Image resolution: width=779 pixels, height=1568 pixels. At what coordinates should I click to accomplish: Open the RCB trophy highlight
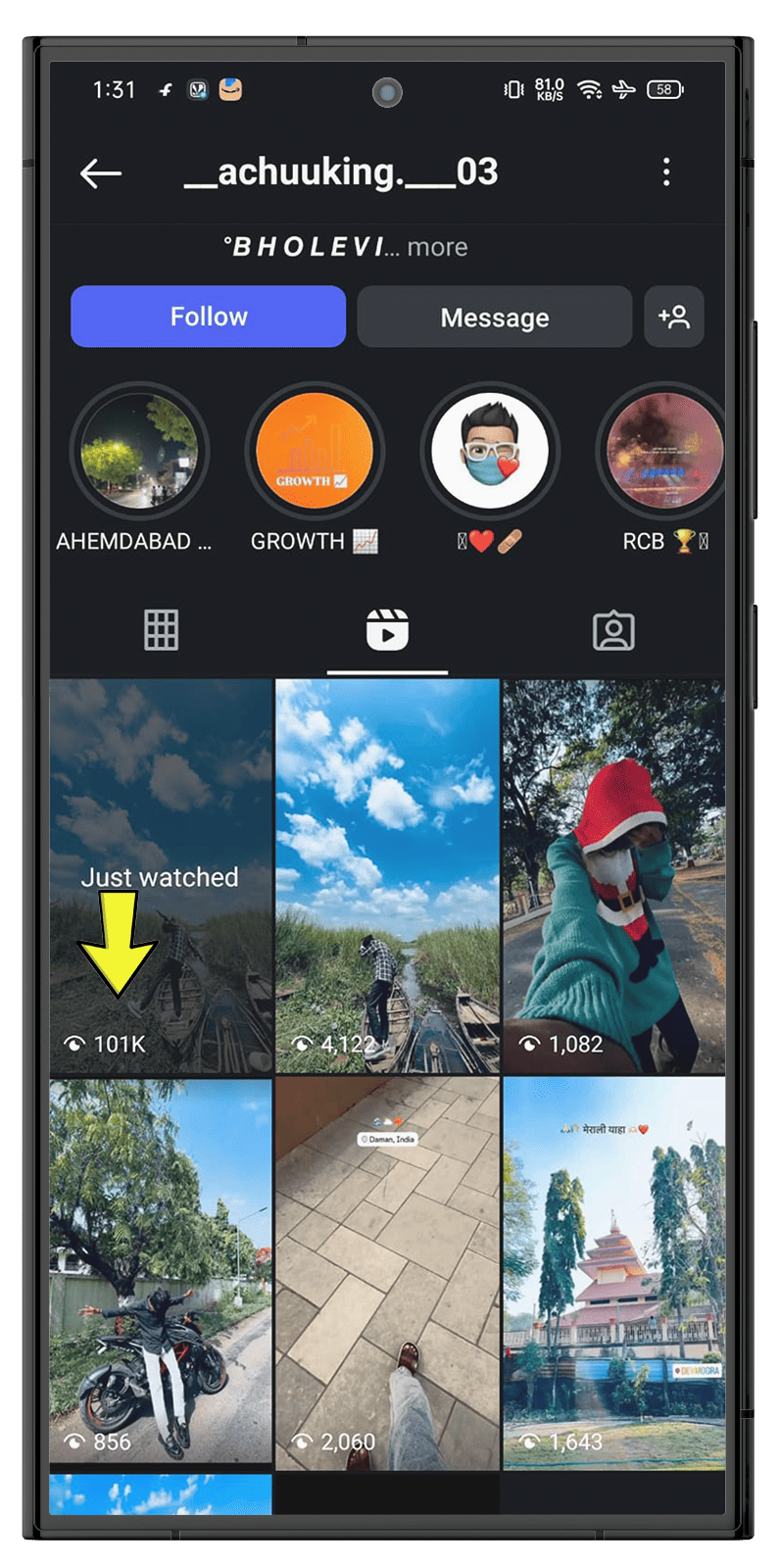click(x=663, y=452)
